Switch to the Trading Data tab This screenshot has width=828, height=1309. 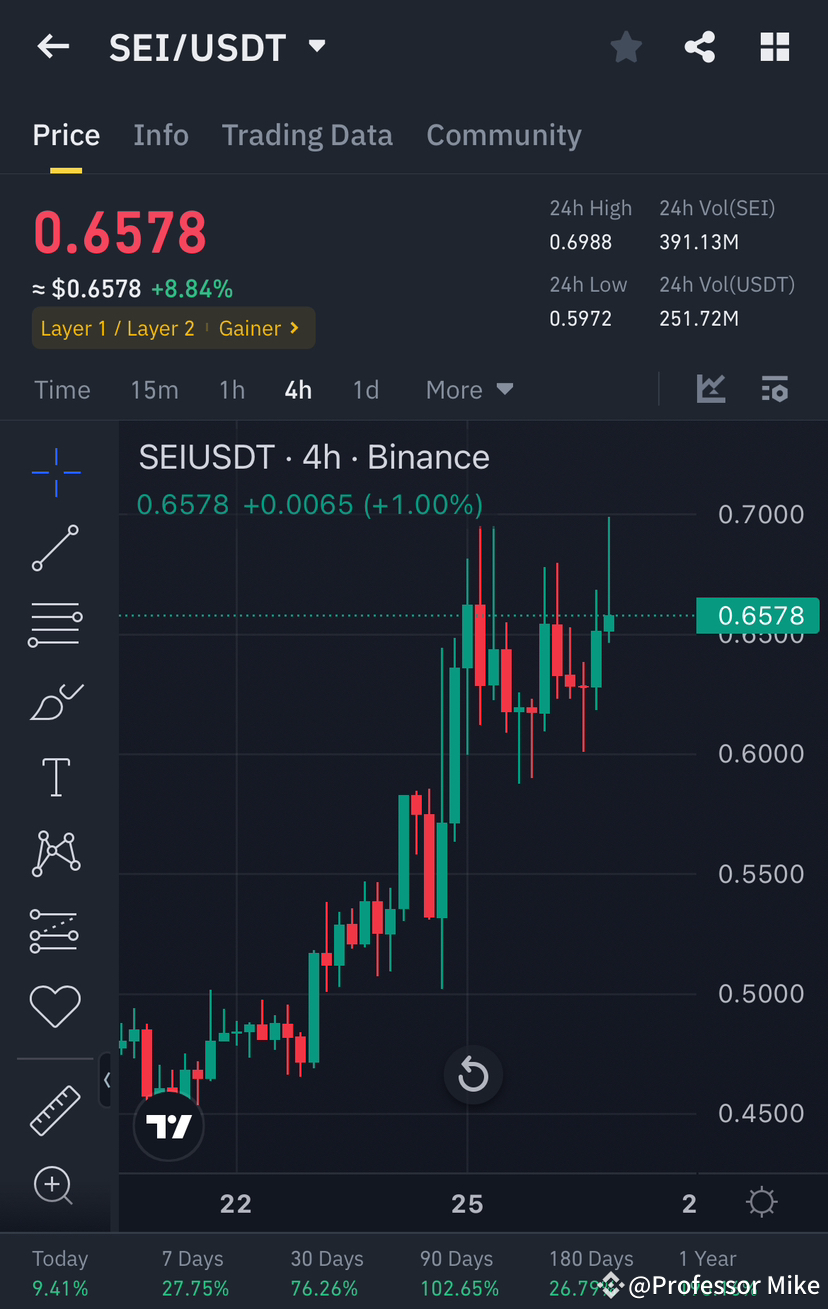coord(307,134)
